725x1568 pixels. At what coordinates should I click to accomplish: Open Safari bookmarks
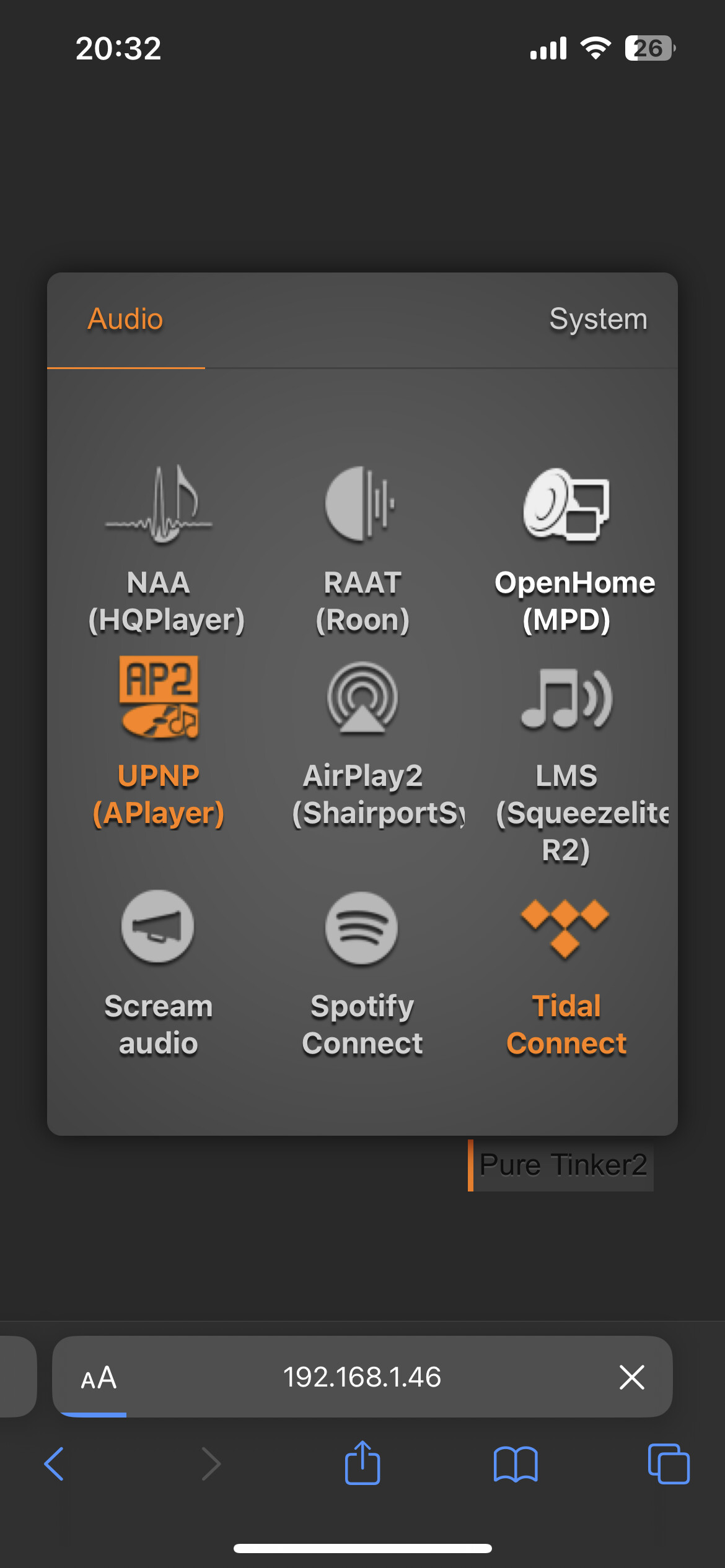tap(516, 1464)
